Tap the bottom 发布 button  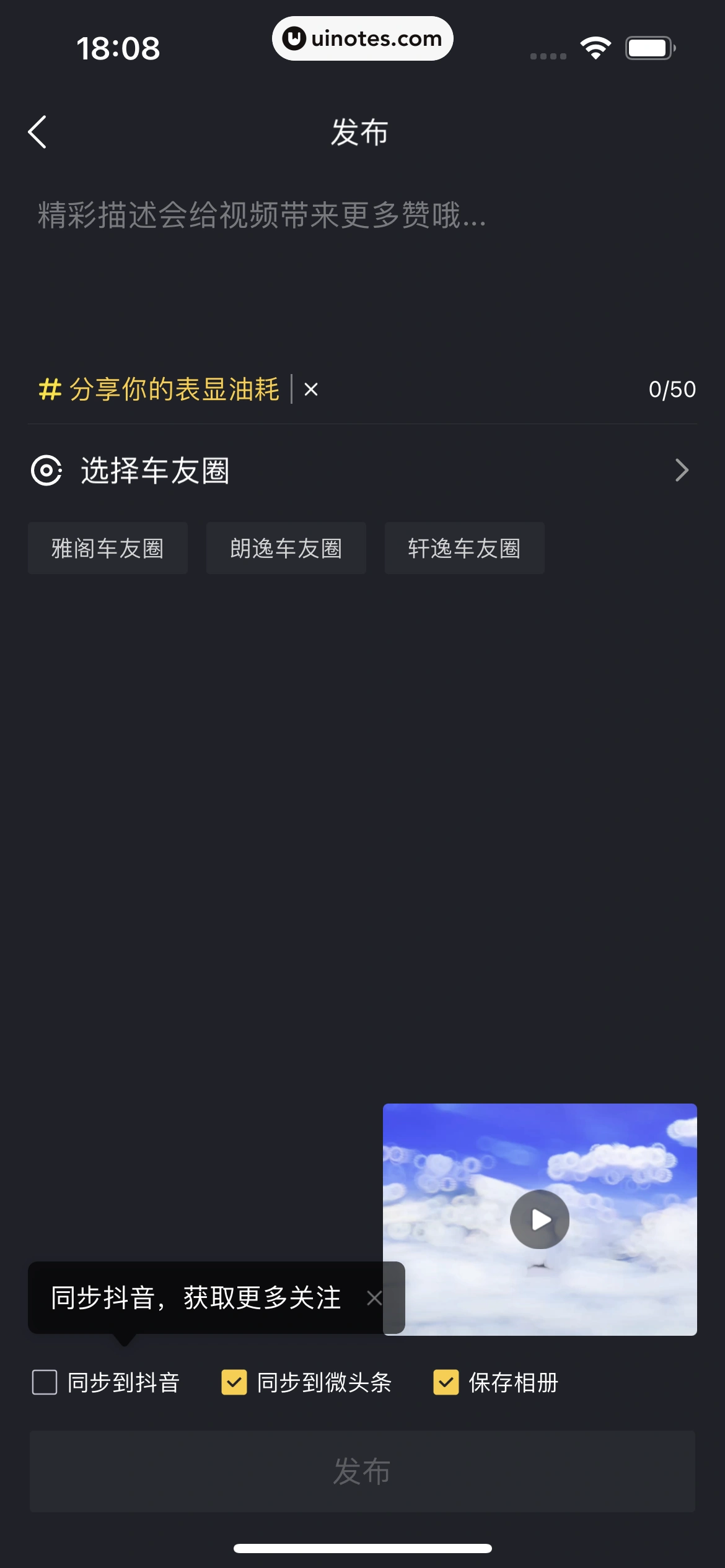coord(362,1471)
